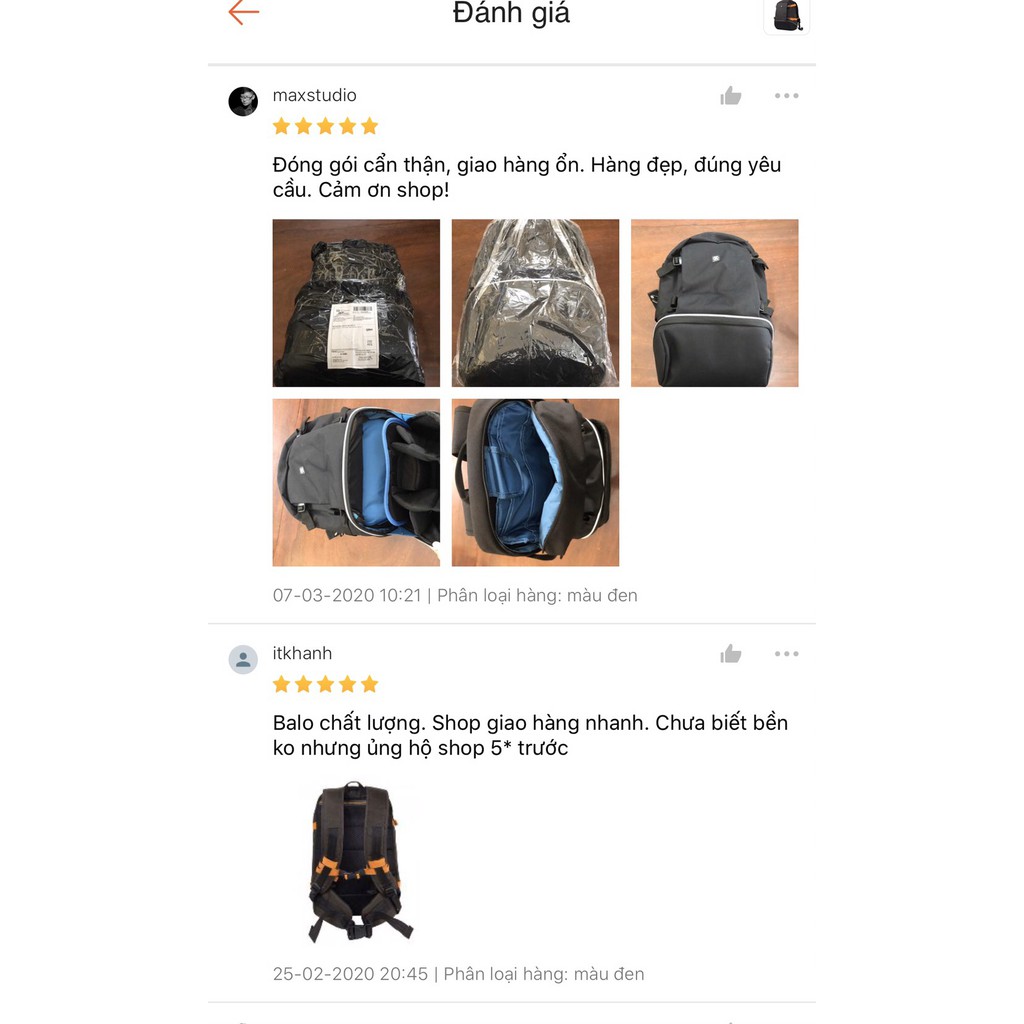
Task: Like maxstudio's review
Action: click(731, 96)
